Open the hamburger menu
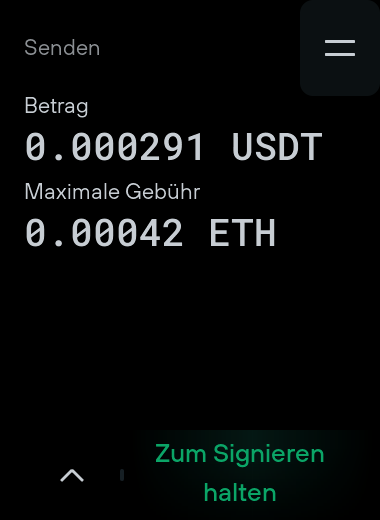Screen dimensions: 380x520 point(340,48)
